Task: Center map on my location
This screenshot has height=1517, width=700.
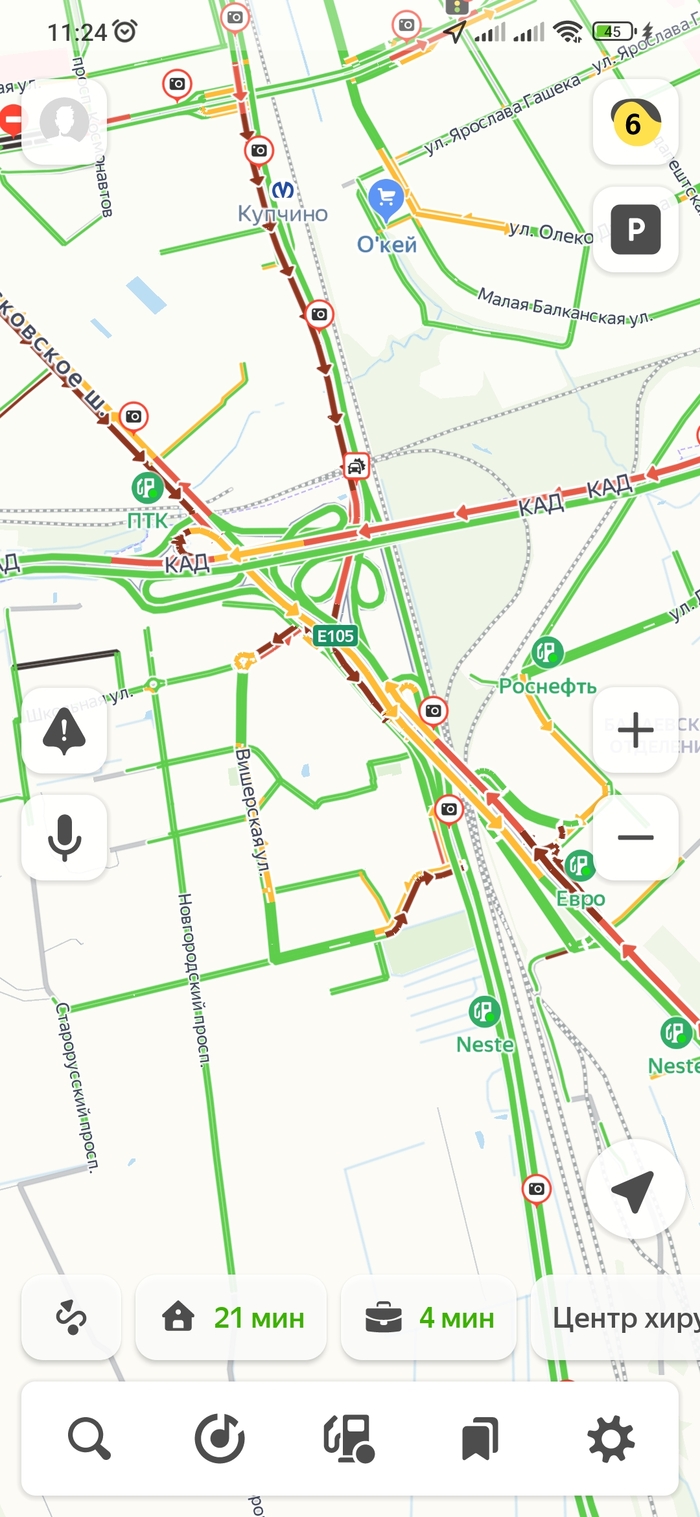Action: point(635,1188)
